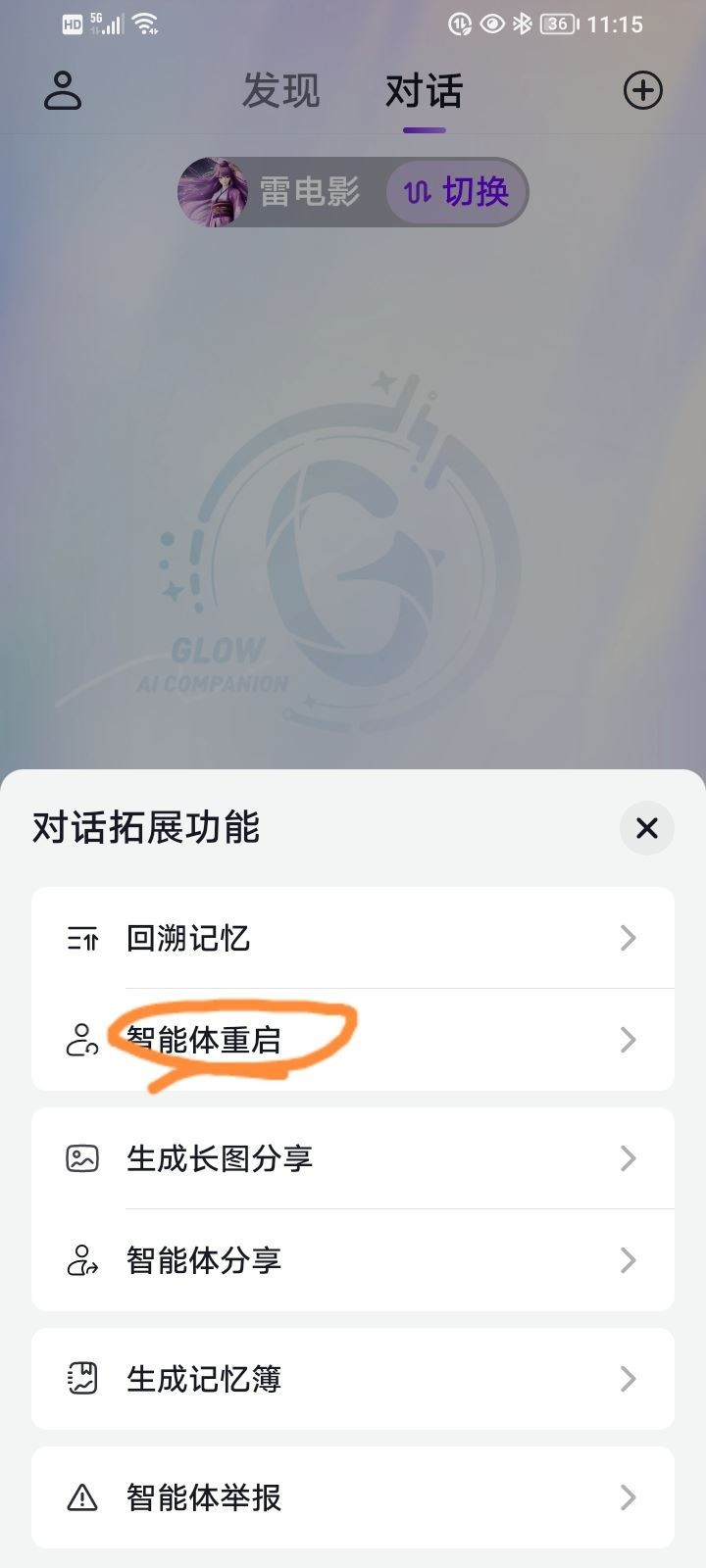Close the 对话拓展功能 panel
706x1568 pixels.
pos(646,828)
